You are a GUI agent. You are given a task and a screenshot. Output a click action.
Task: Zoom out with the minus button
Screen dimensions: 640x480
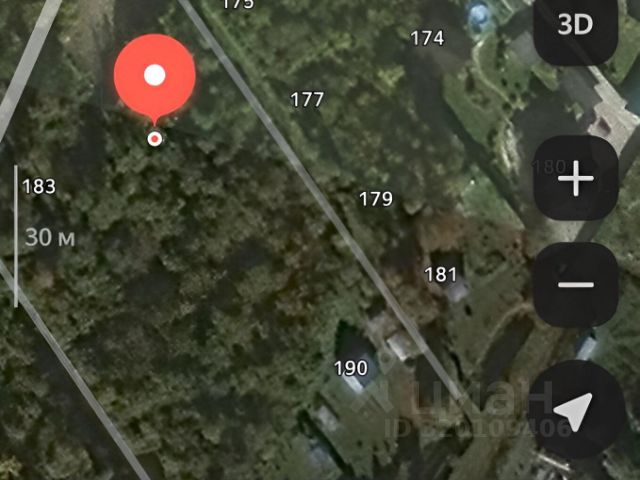pyautogui.click(x=575, y=284)
